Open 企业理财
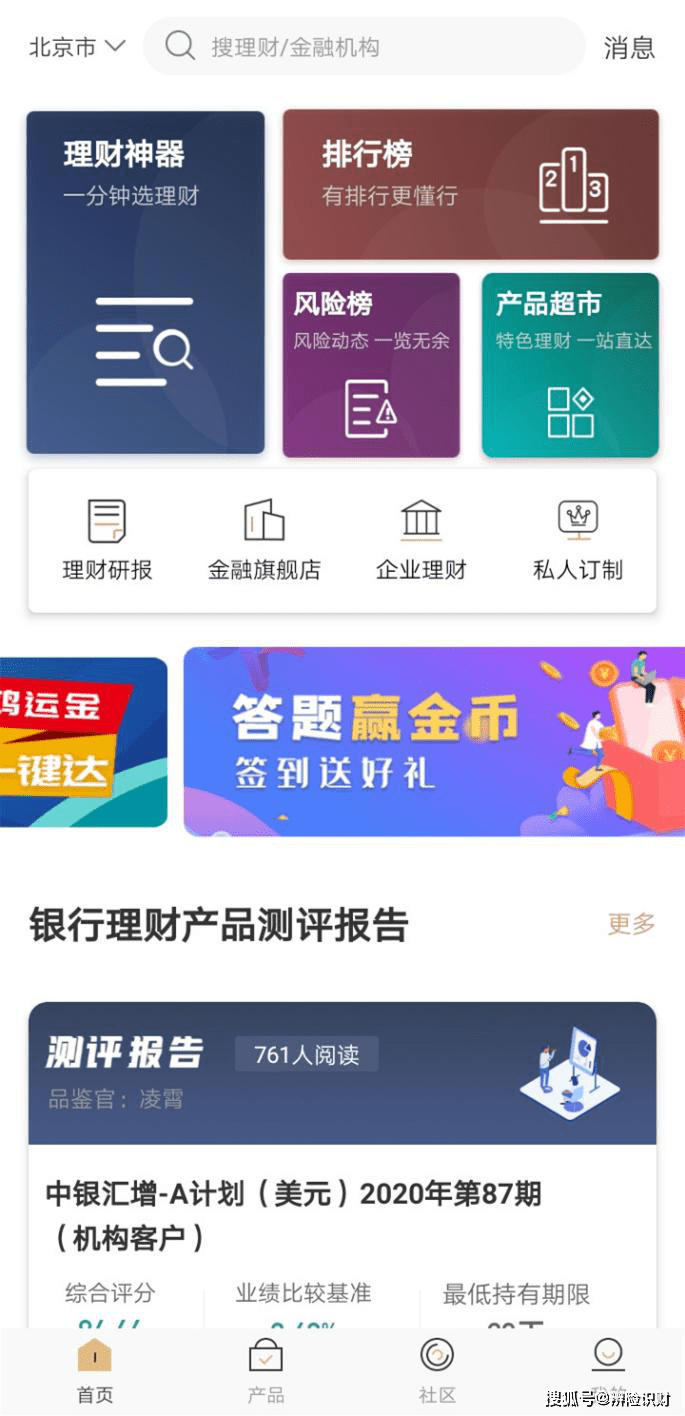This screenshot has width=685, height=1416. (x=421, y=540)
